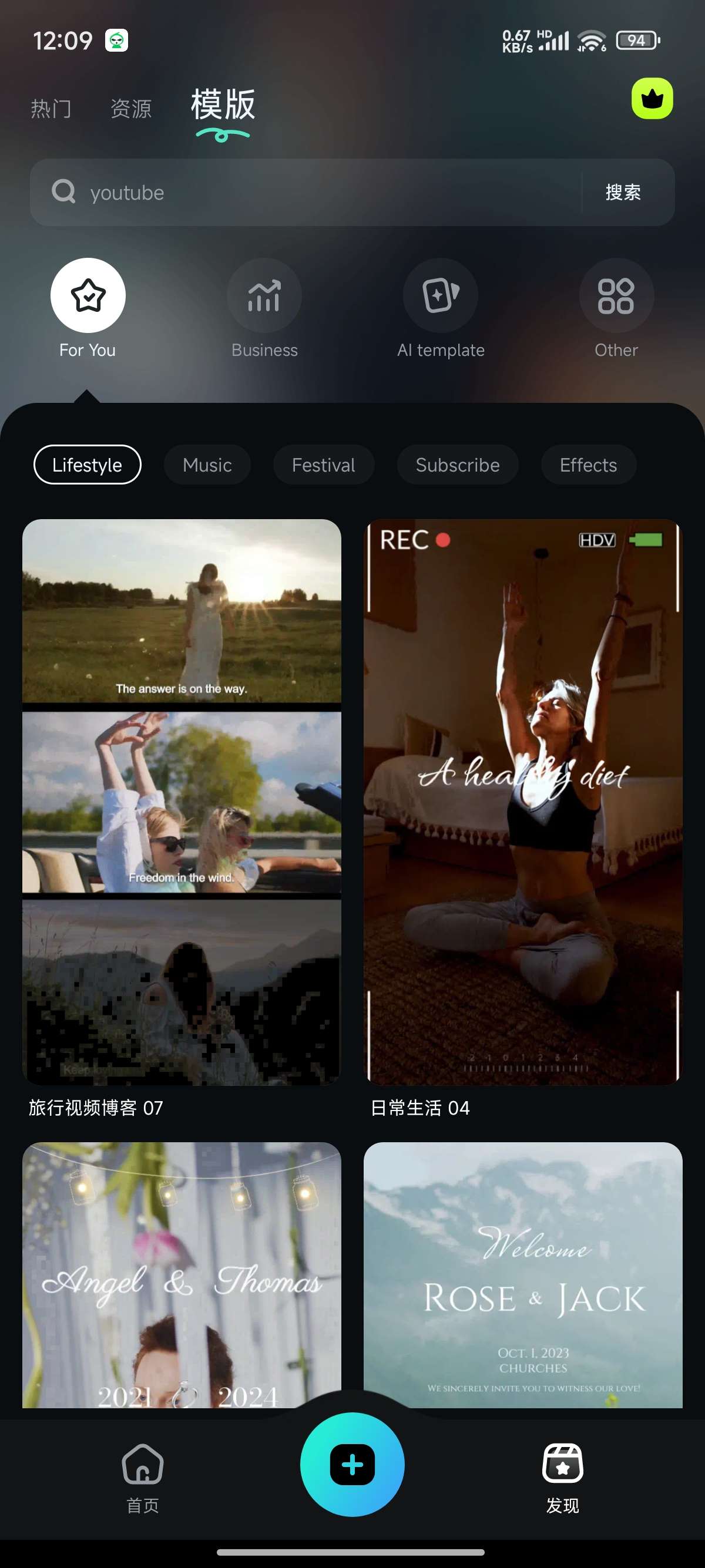Select the For You category

(88, 308)
